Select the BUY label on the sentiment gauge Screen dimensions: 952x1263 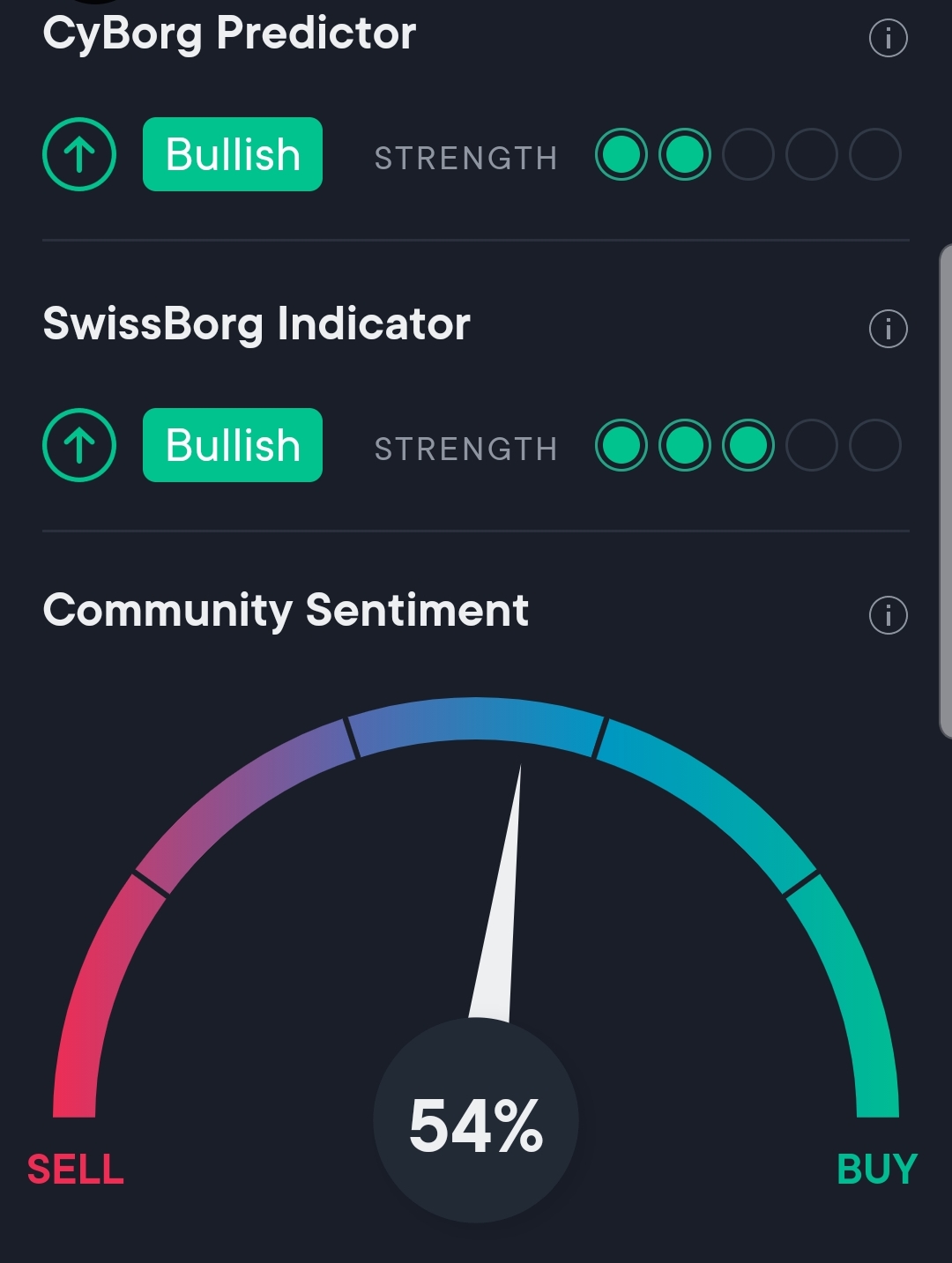click(876, 1170)
